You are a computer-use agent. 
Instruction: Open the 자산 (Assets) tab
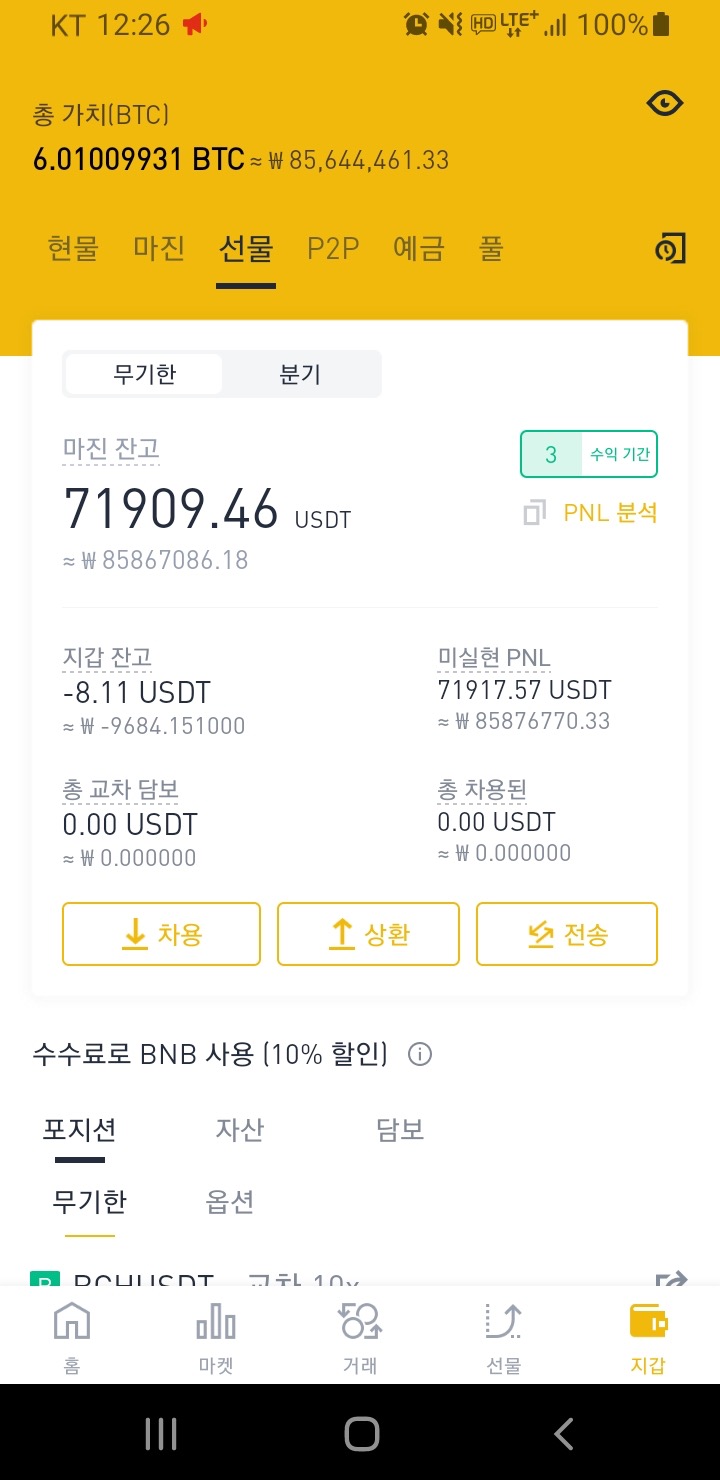tap(239, 1130)
